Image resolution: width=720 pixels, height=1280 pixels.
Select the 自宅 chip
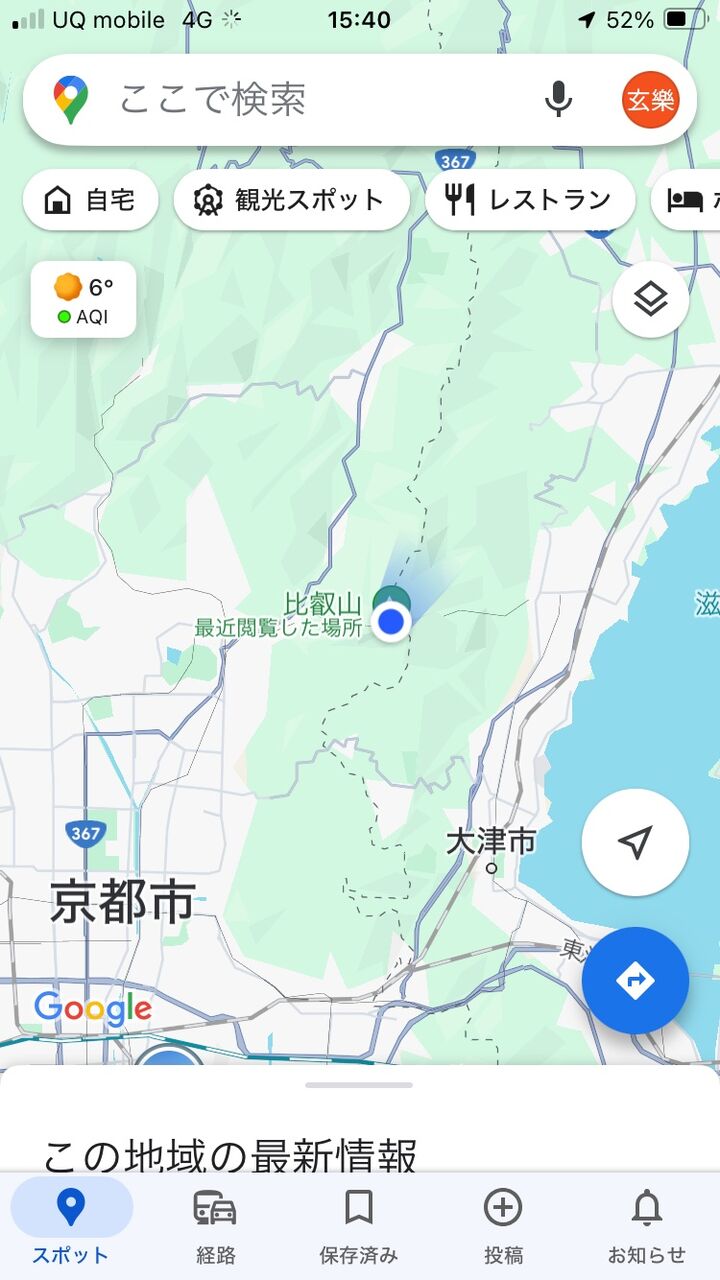[x=90, y=200]
